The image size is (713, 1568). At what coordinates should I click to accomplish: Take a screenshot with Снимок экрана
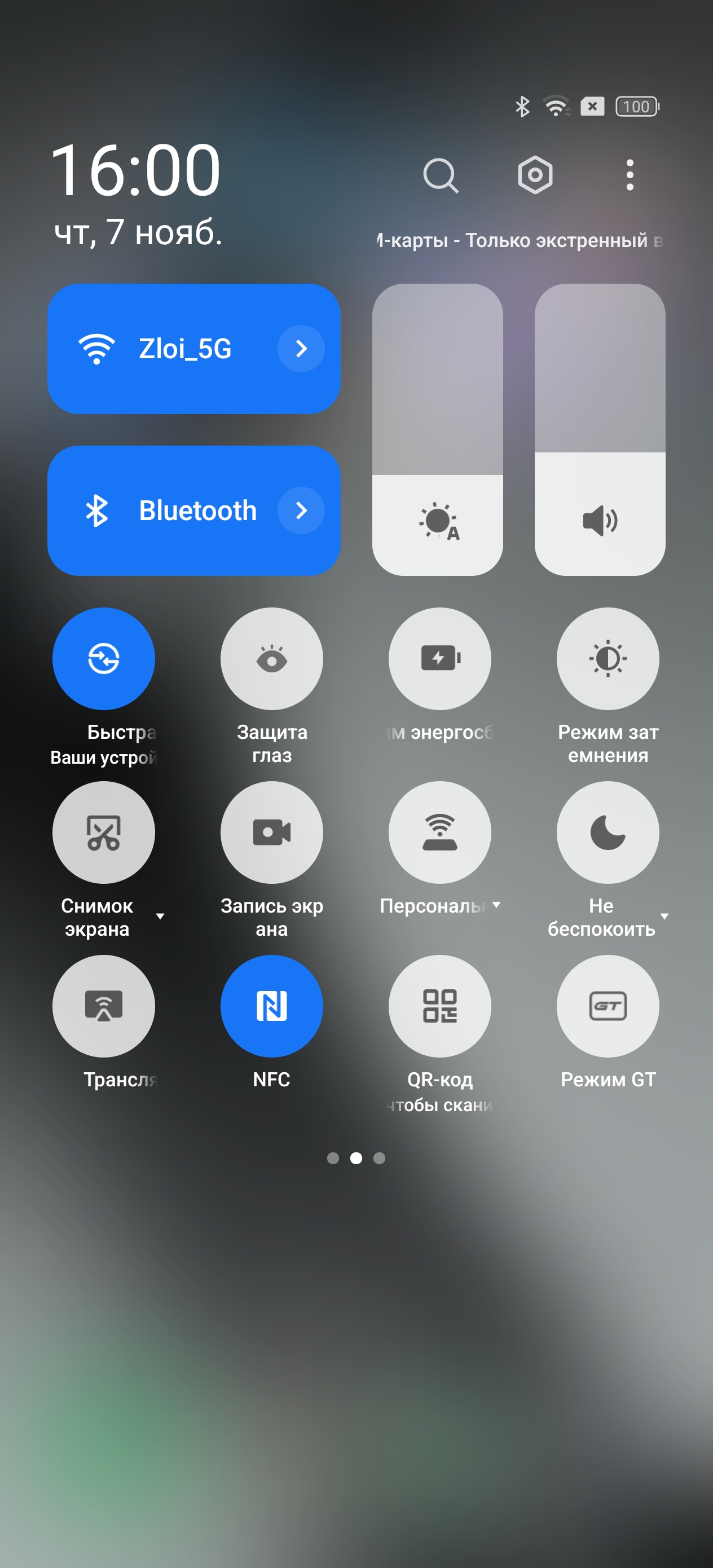click(x=104, y=832)
